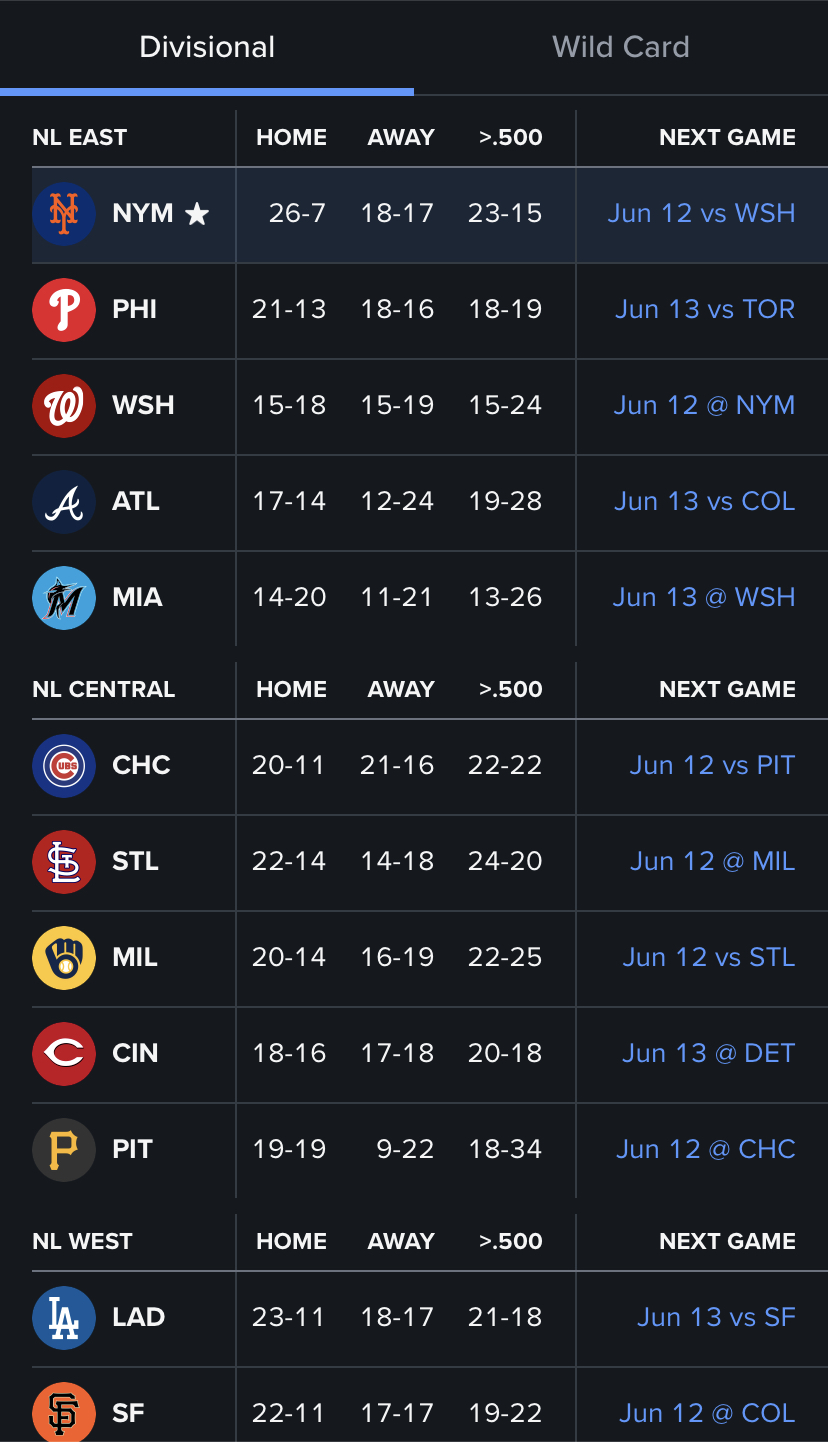828x1442 pixels.
Task: Open the LAD team row
Action: 430,1318
